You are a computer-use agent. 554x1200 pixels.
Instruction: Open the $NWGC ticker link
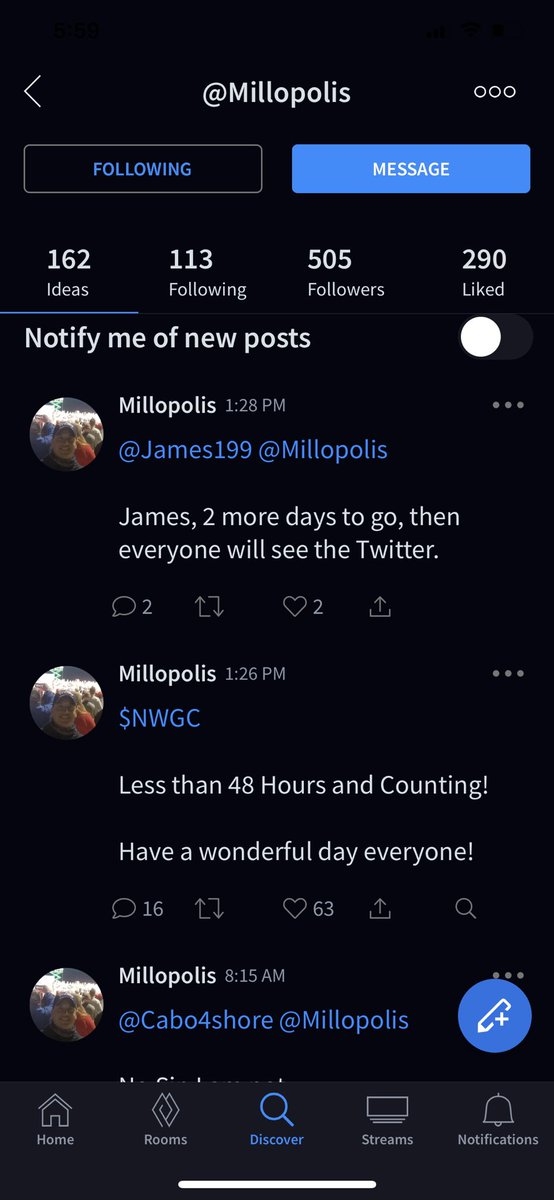pyautogui.click(x=160, y=718)
